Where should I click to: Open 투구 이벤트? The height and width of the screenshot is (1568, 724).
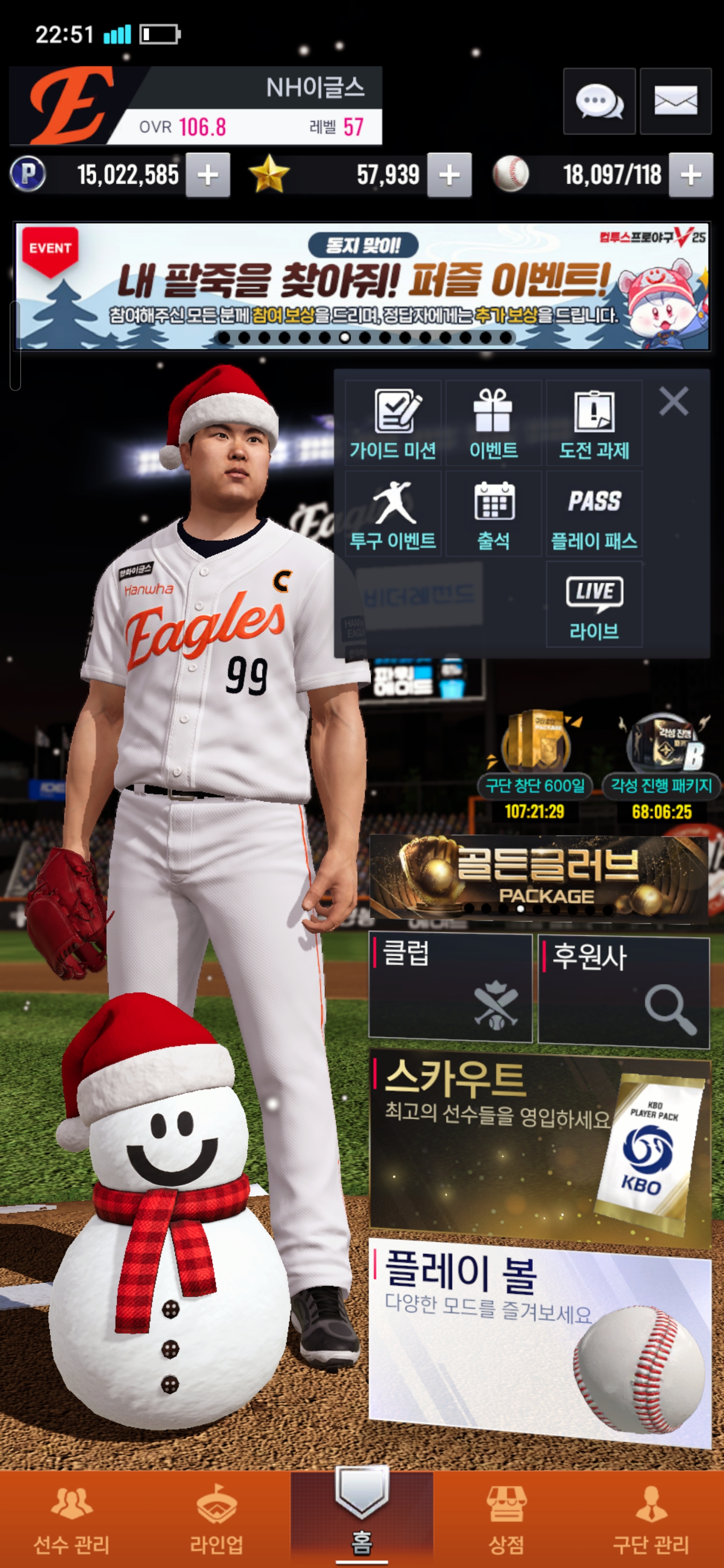coord(393,514)
